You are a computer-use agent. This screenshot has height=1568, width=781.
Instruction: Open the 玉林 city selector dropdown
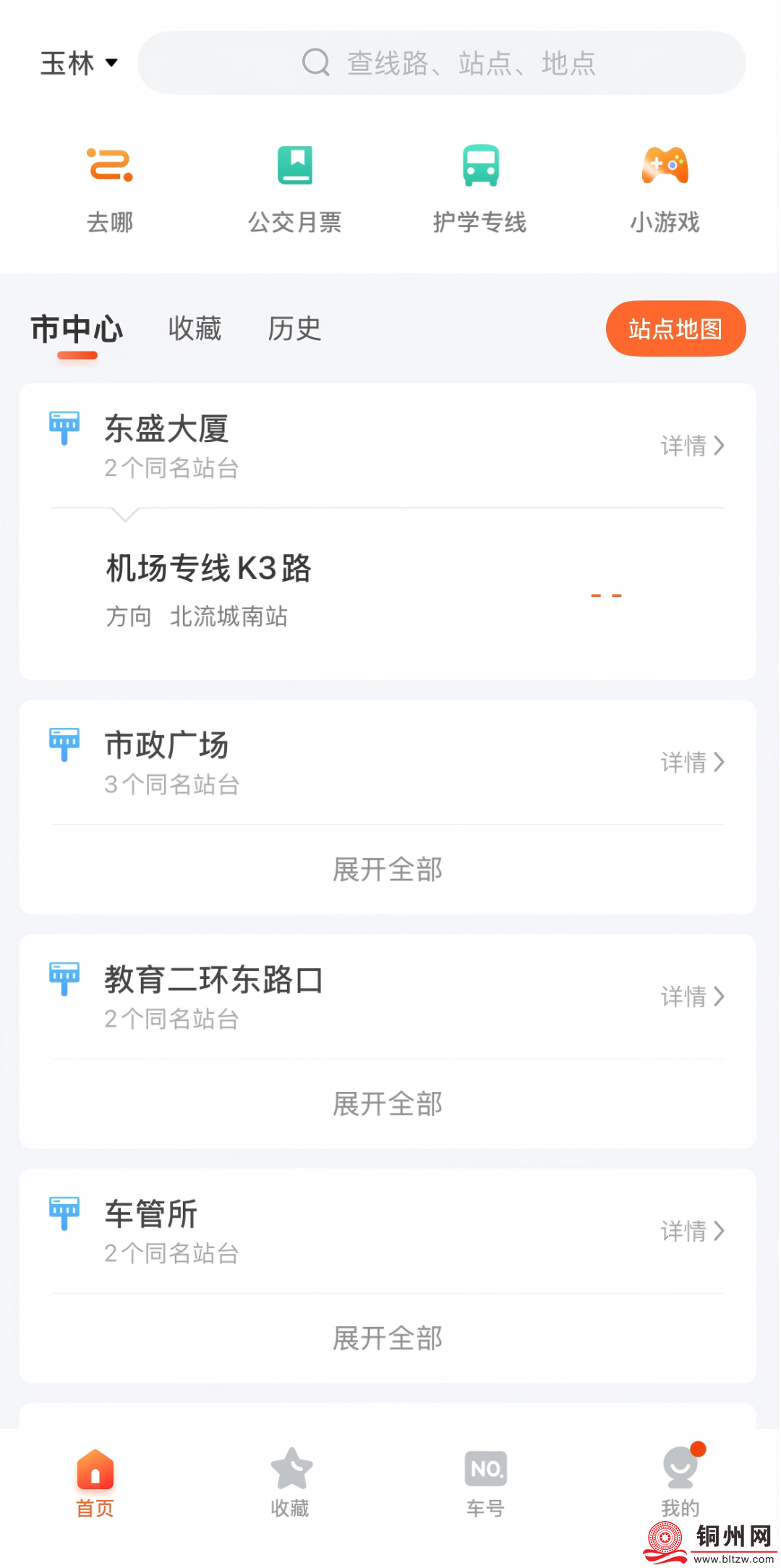78,63
